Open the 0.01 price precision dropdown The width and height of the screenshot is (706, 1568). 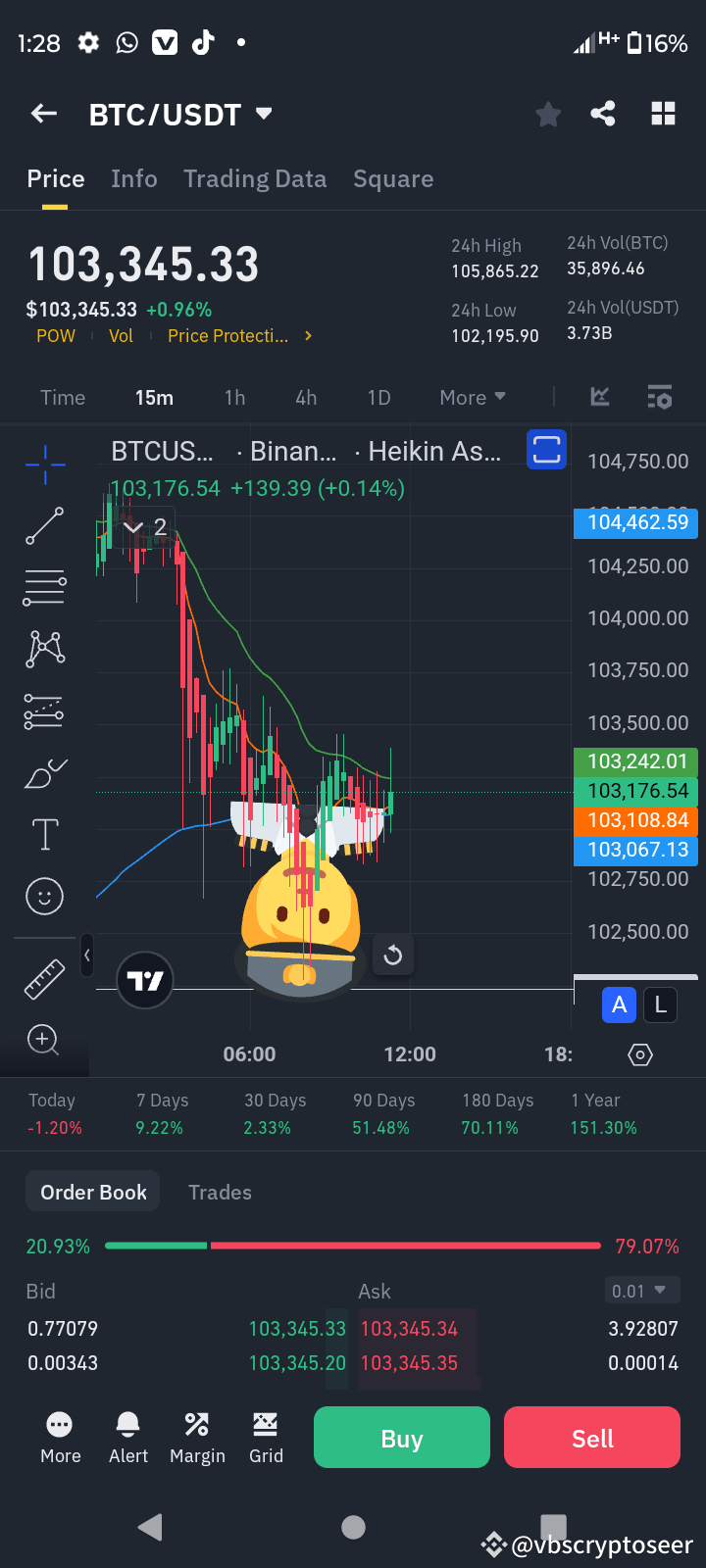pyautogui.click(x=642, y=1291)
